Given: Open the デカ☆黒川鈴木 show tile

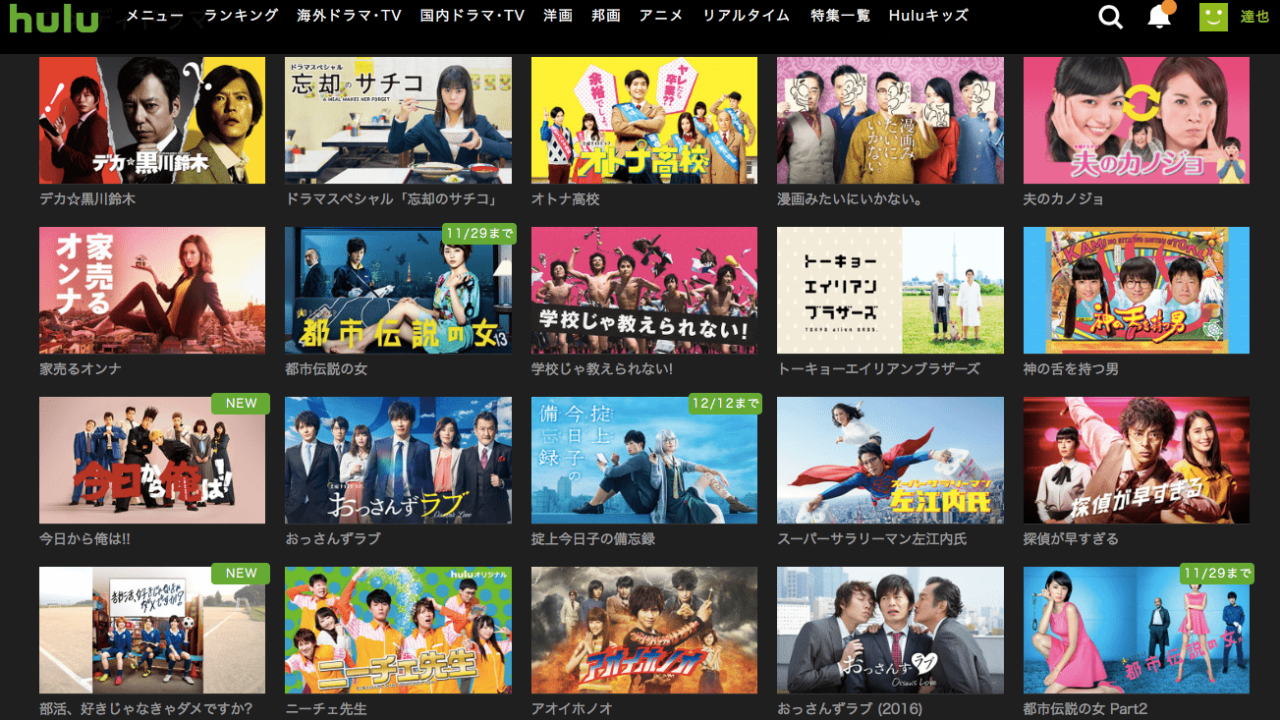Looking at the screenshot, I should coord(152,120).
